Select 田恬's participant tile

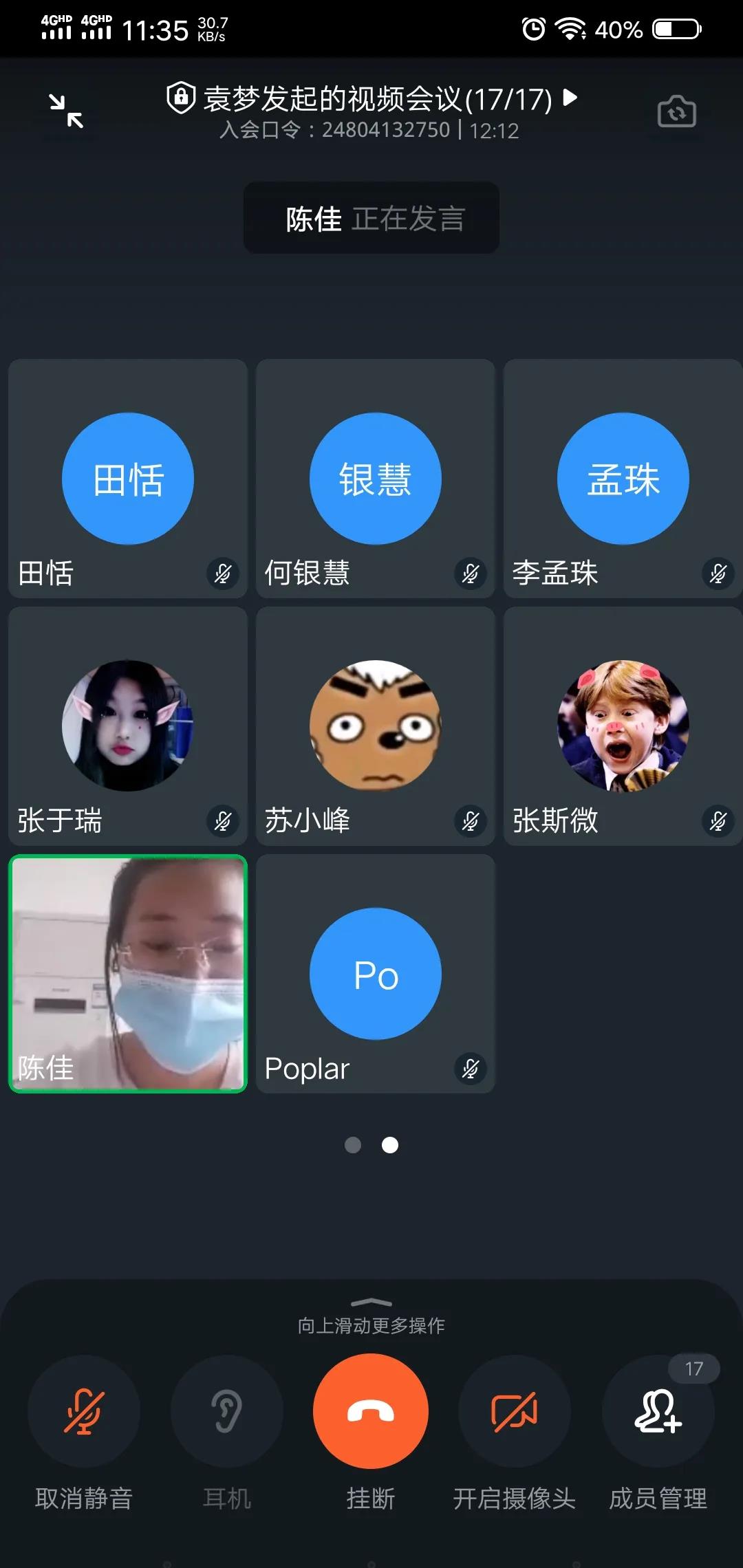tap(128, 479)
